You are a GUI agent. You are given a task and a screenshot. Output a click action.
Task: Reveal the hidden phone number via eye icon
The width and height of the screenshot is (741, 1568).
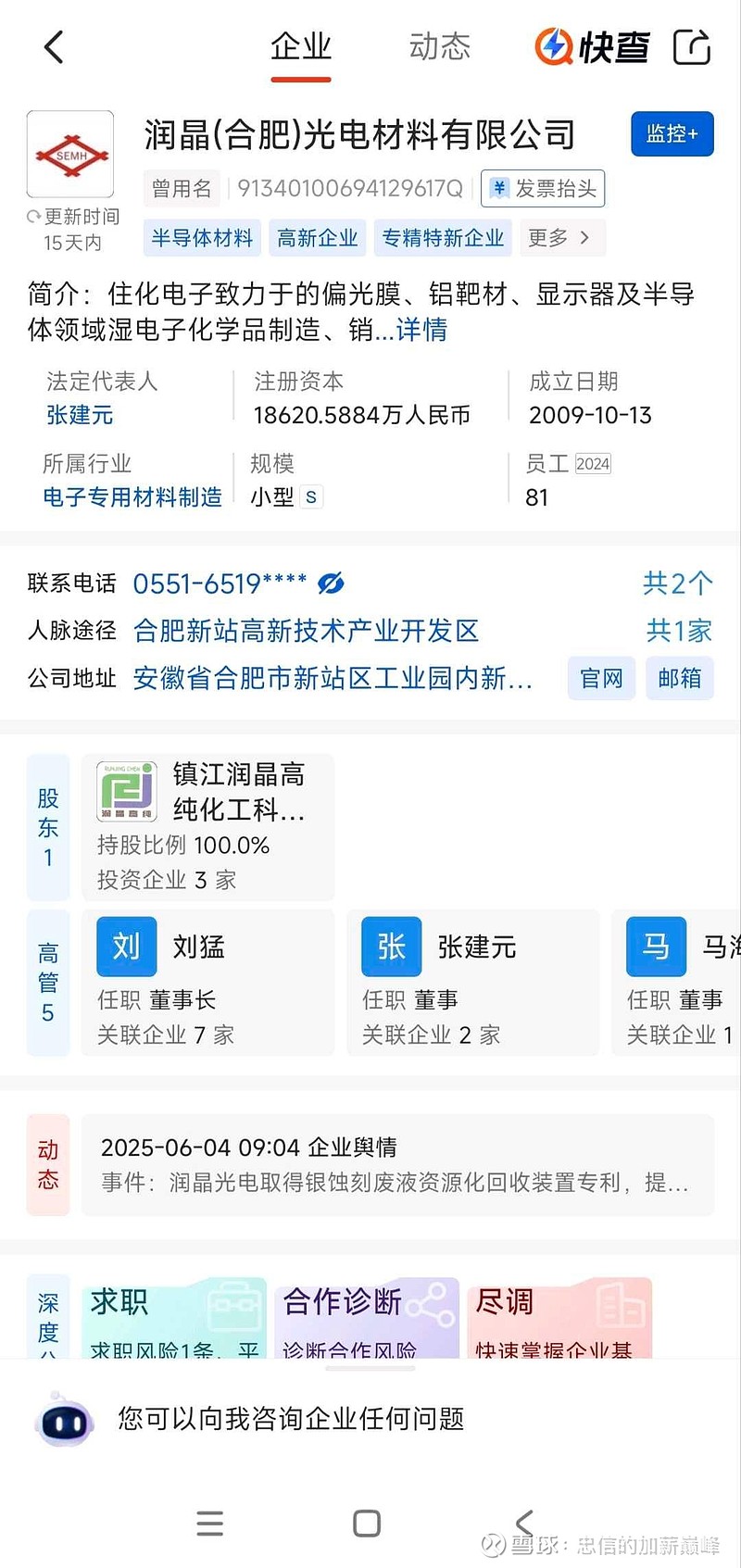[x=332, y=583]
